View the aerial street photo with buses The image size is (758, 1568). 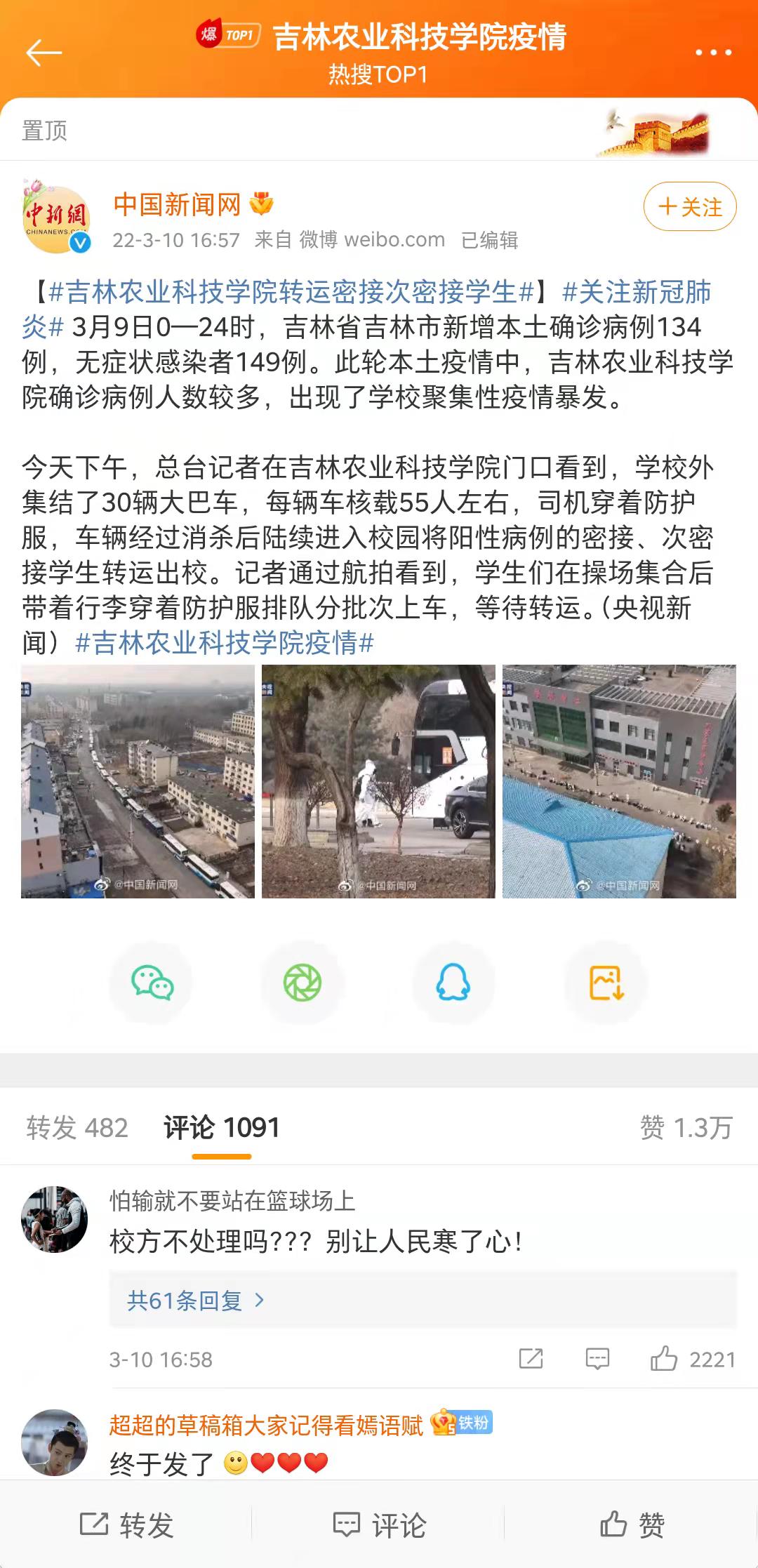tap(138, 781)
